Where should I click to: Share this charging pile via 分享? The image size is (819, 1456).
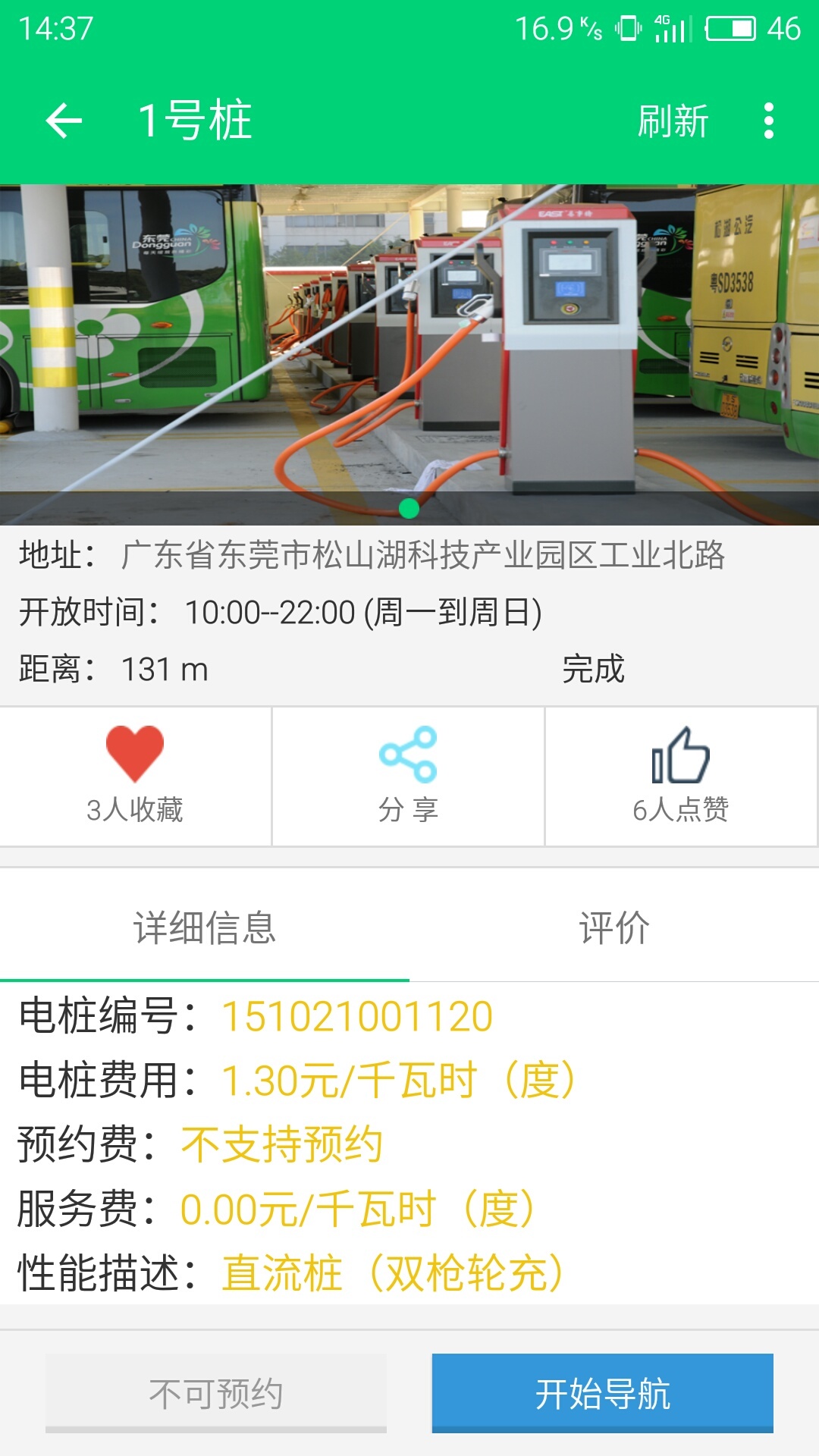[408, 776]
